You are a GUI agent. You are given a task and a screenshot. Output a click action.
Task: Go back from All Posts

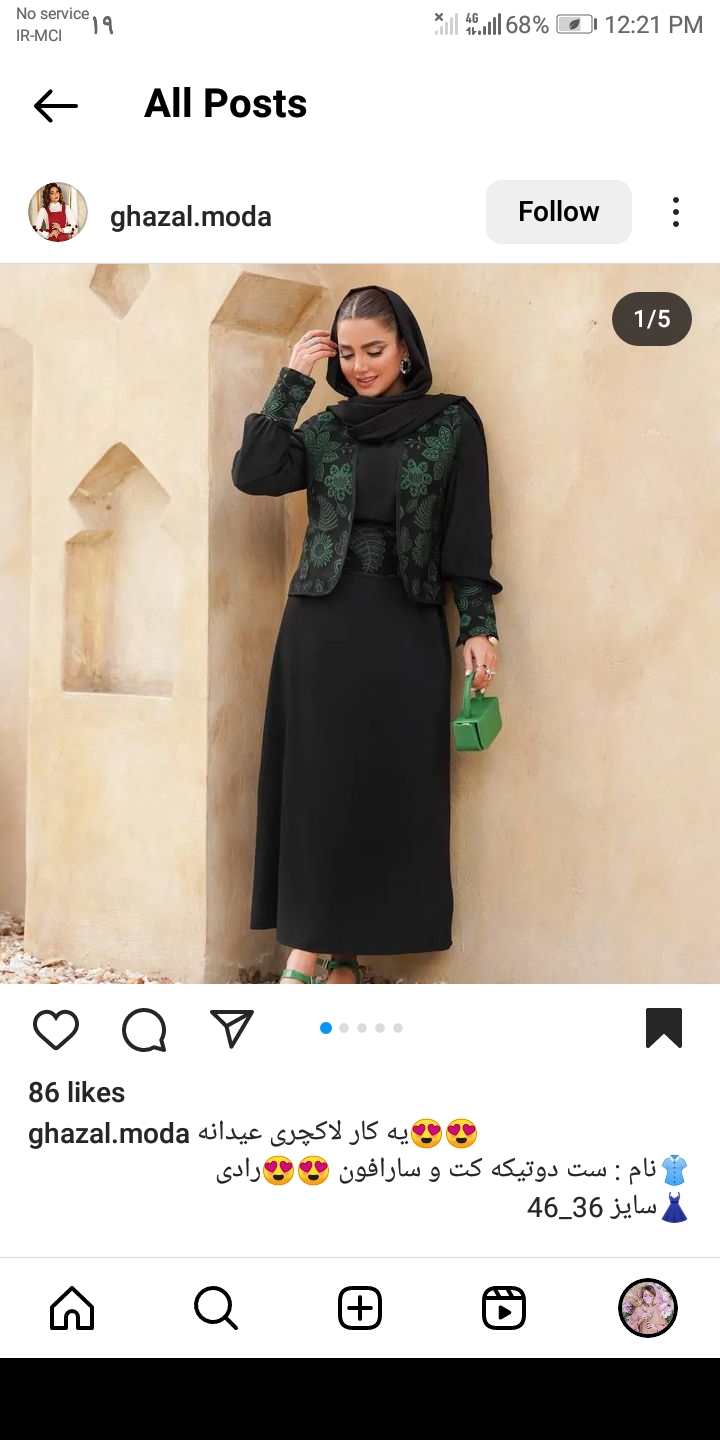(55, 105)
